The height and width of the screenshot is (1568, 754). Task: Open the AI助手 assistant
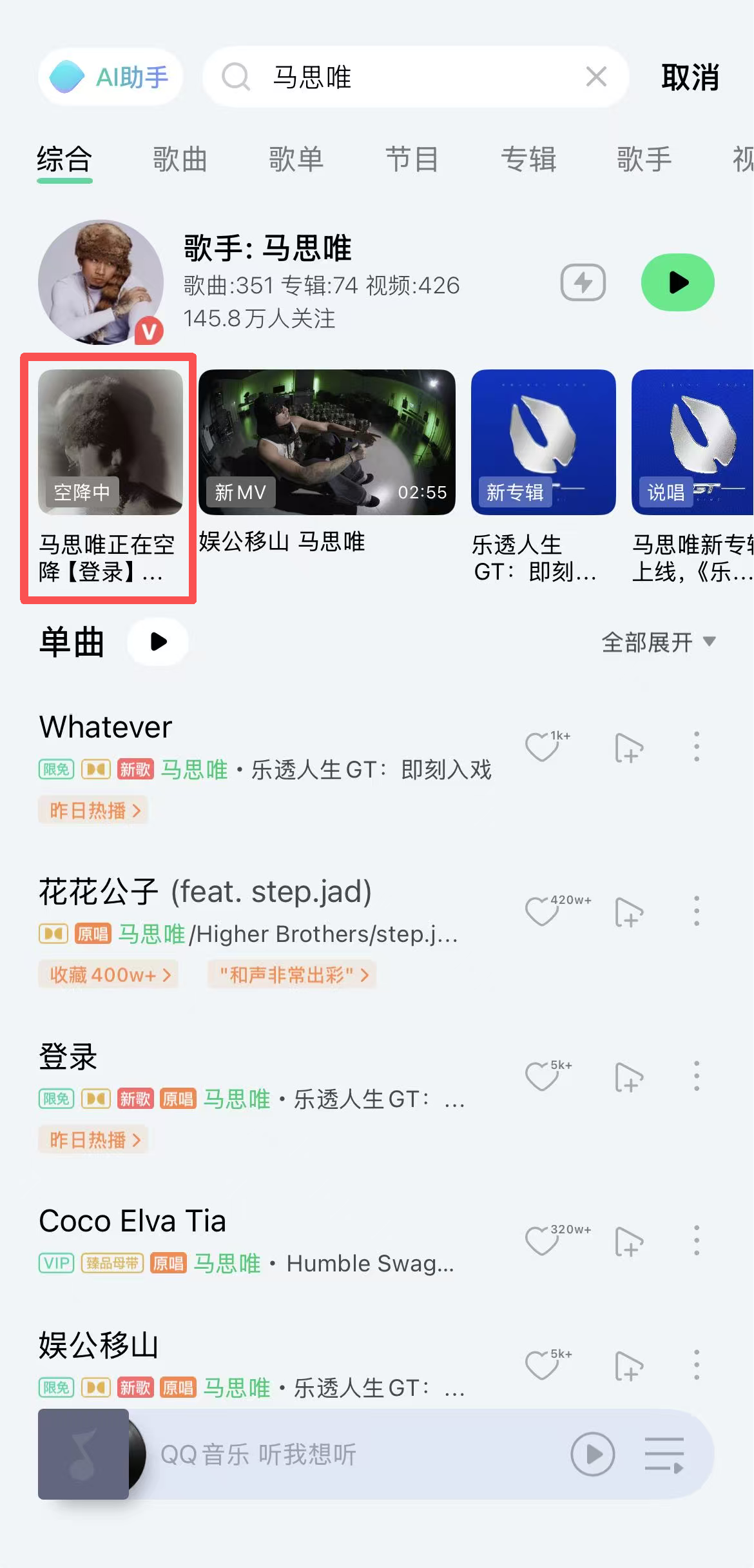pyautogui.click(x=110, y=77)
